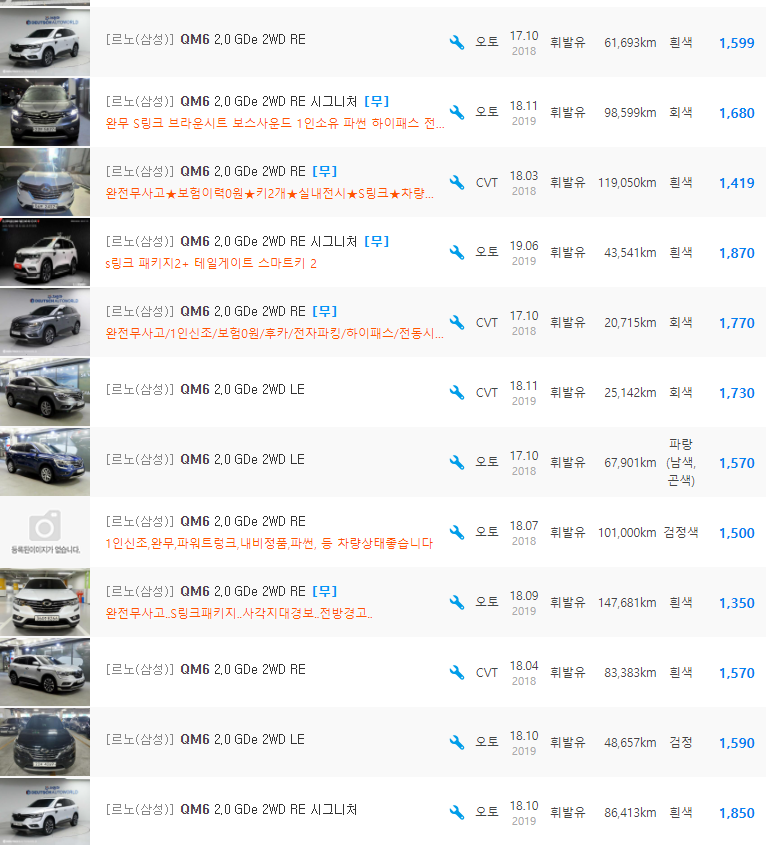The height and width of the screenshot is (845, 766).
Task: Click wrench icon on the 20,715km QM6 row
Action: tap(457, 322)
